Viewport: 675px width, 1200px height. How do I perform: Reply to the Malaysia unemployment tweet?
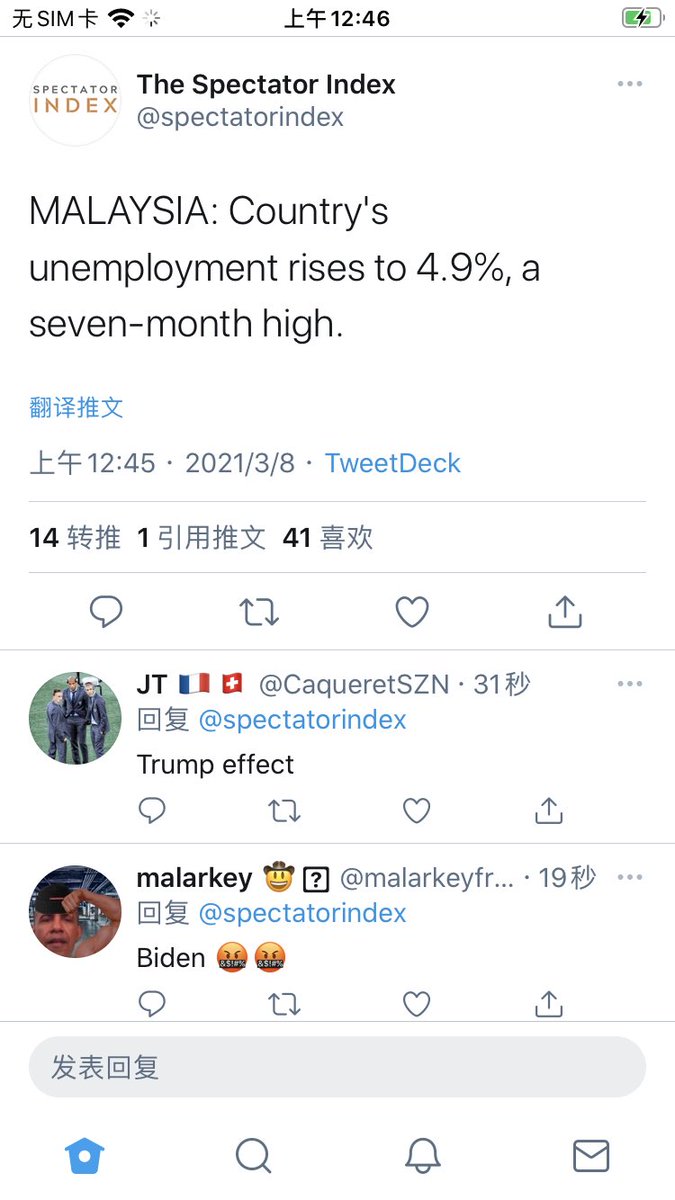coord(106,611)
